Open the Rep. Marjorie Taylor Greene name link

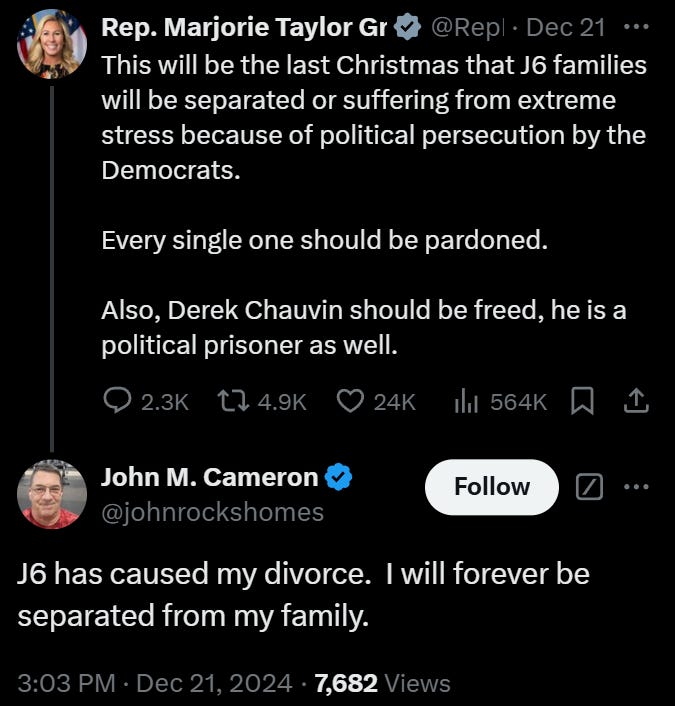[244, 27]
